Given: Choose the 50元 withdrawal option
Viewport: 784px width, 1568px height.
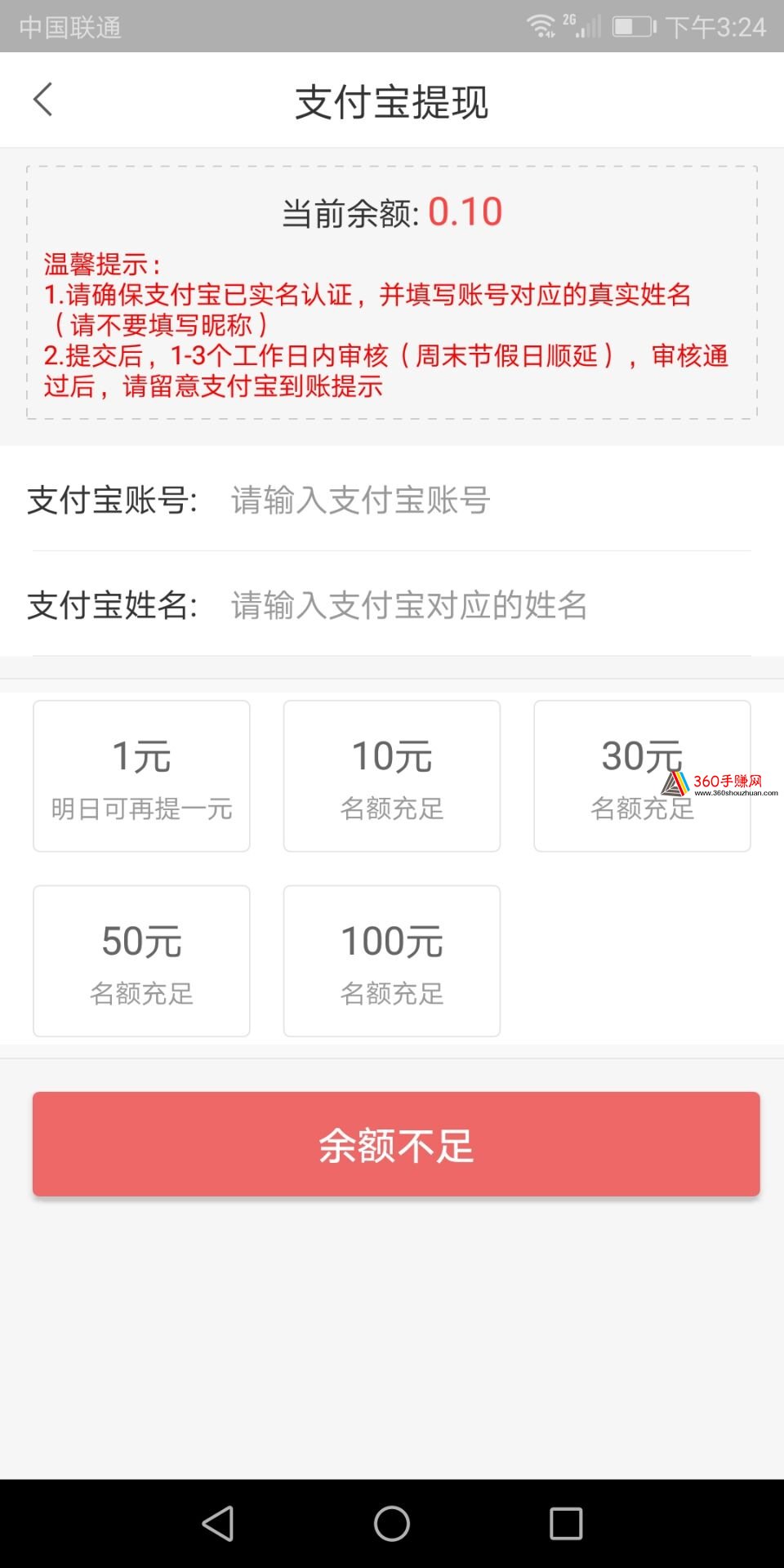Looking at the screenshot, I should (141, 961).
